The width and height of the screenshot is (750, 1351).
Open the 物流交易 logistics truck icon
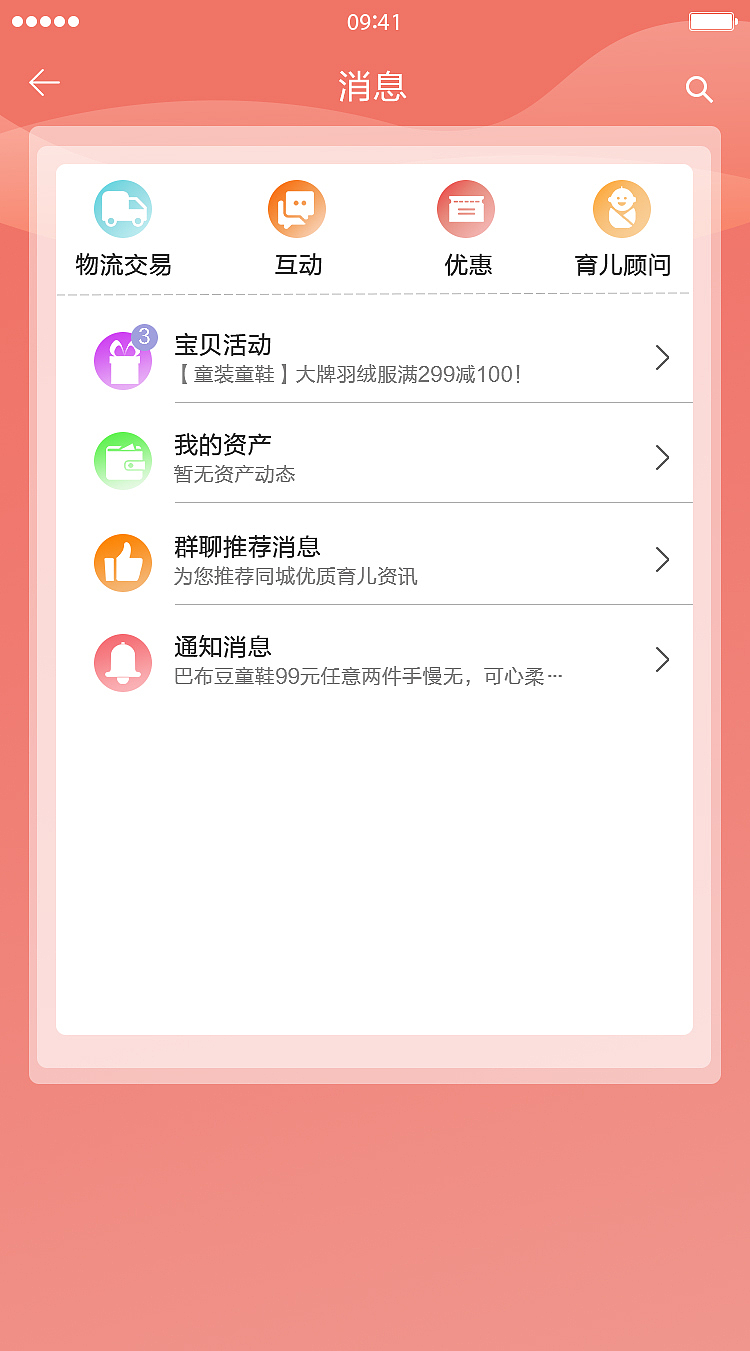click(x=123, y=209)
